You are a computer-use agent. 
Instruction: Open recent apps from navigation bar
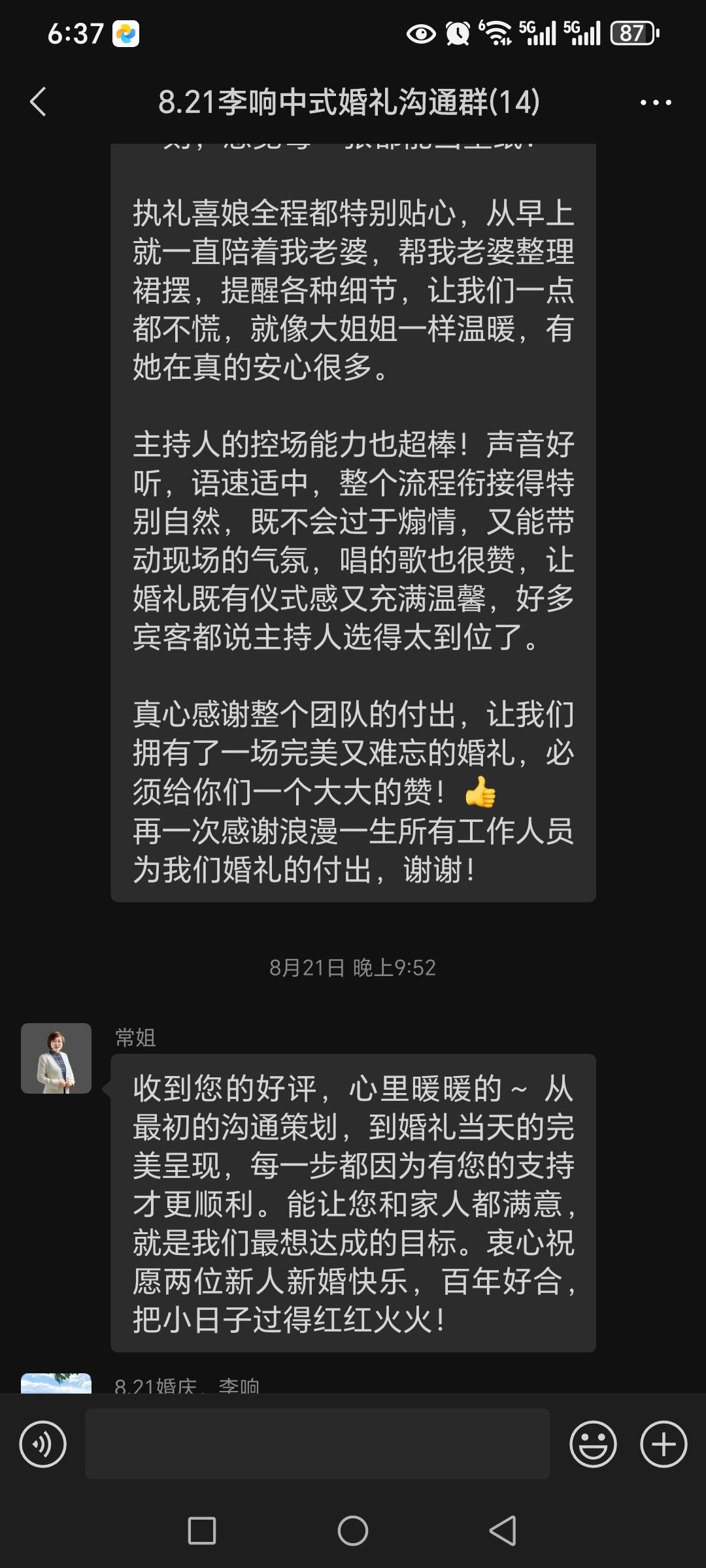202,1531
